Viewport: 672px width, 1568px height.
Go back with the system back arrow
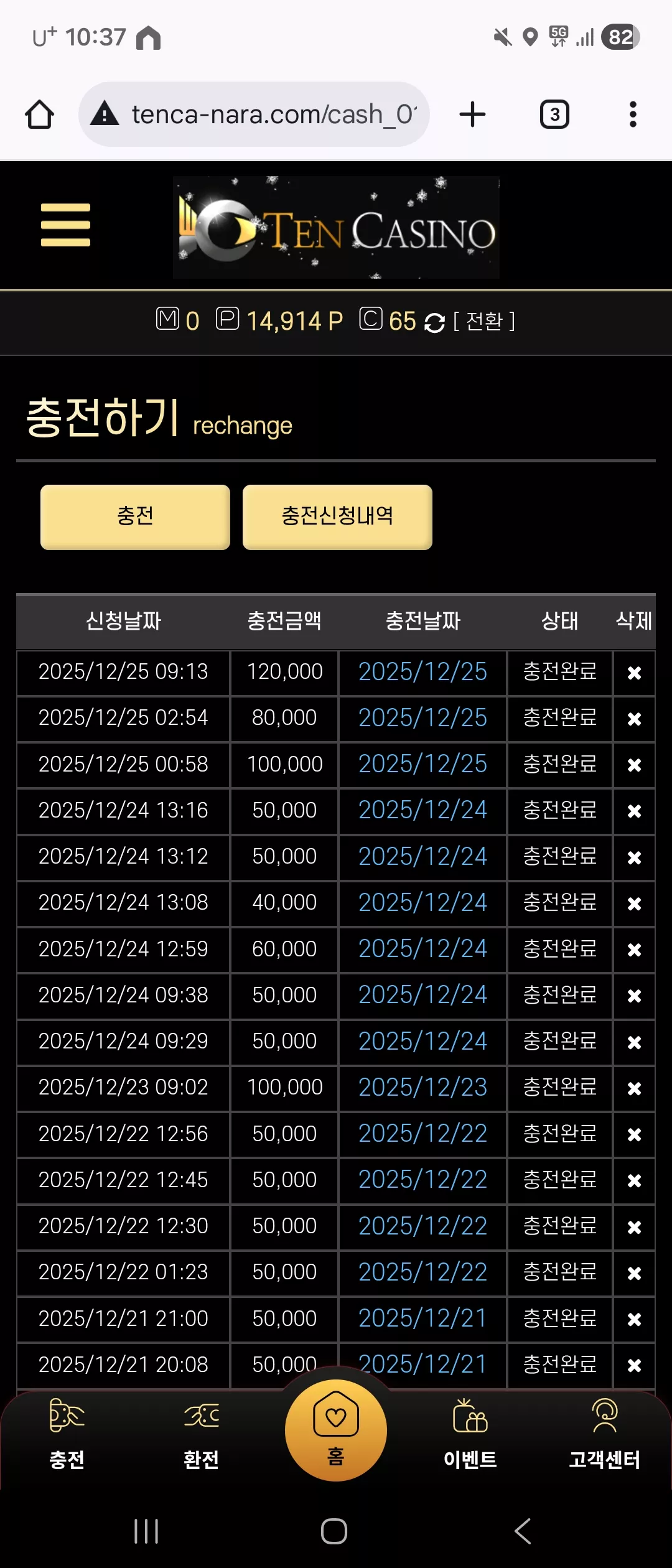click(x=523, y=1531)
